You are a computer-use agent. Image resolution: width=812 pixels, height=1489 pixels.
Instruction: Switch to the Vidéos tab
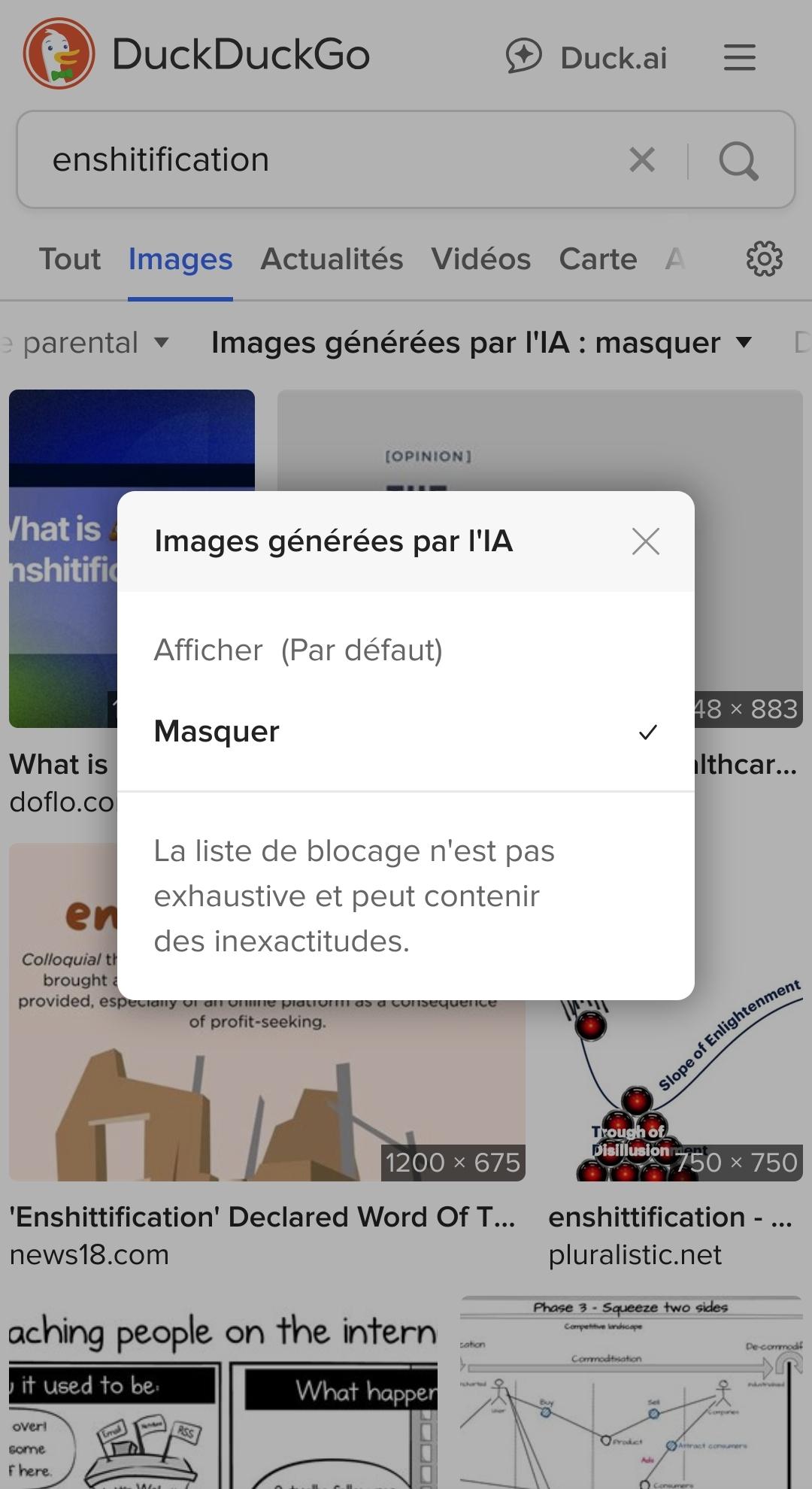tap(480, 259)
